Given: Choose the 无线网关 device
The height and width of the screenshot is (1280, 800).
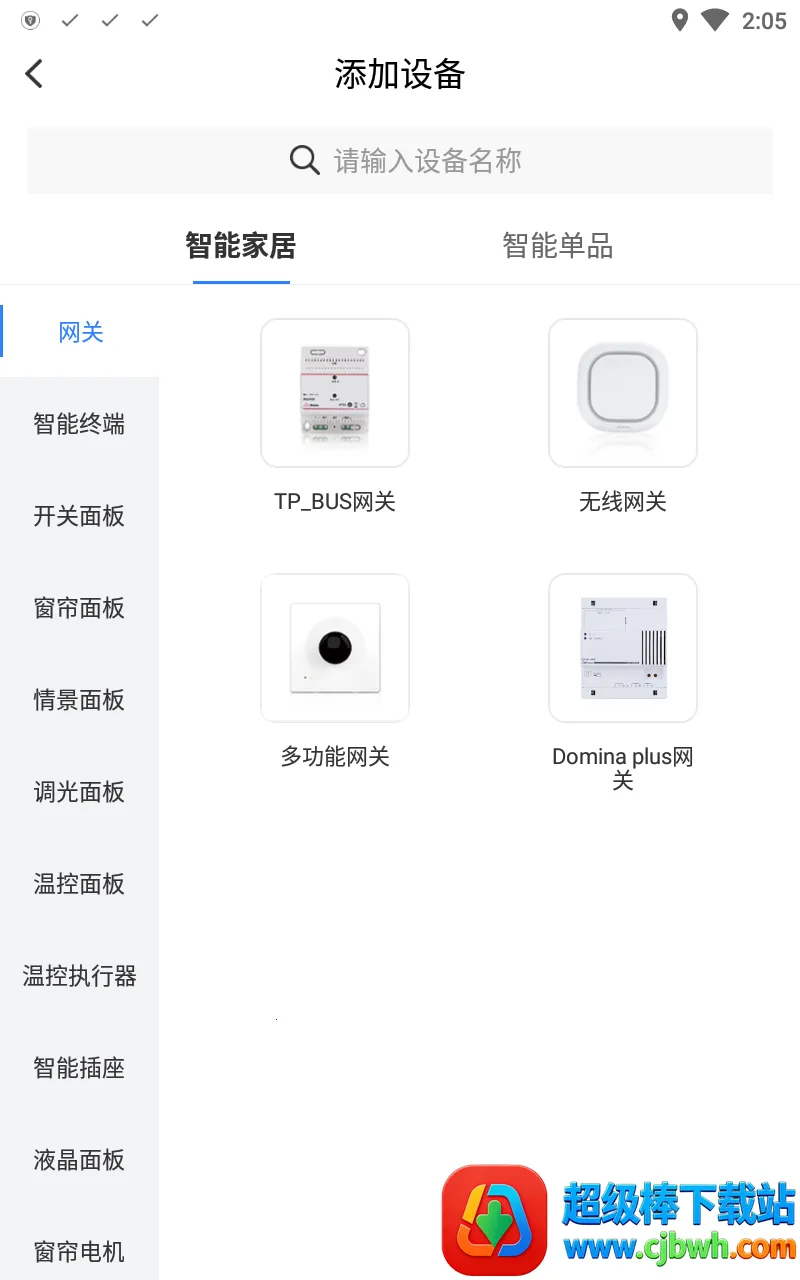Looking at the screenshot, I should pyautogui.click(x=623, y=393).
